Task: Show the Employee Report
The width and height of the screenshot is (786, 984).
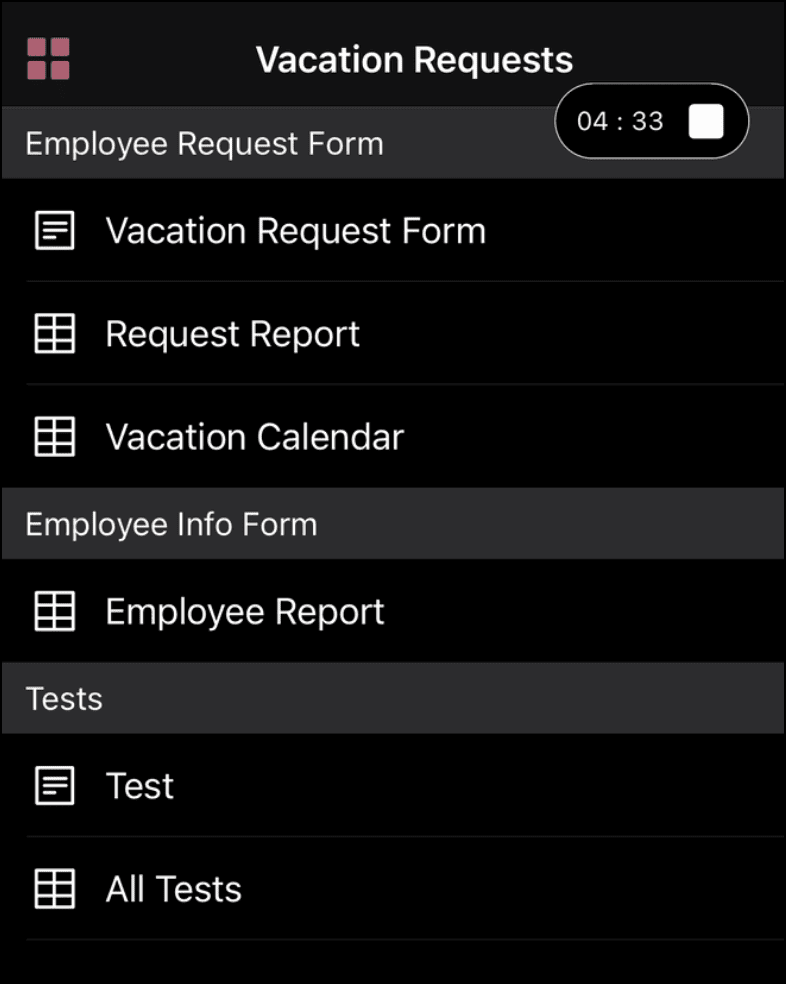Action: tap(244, 612)
